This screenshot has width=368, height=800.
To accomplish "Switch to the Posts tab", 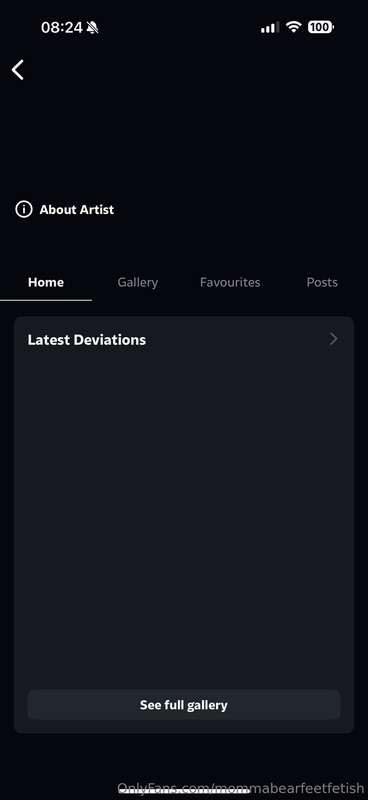I will coord(322,282).
